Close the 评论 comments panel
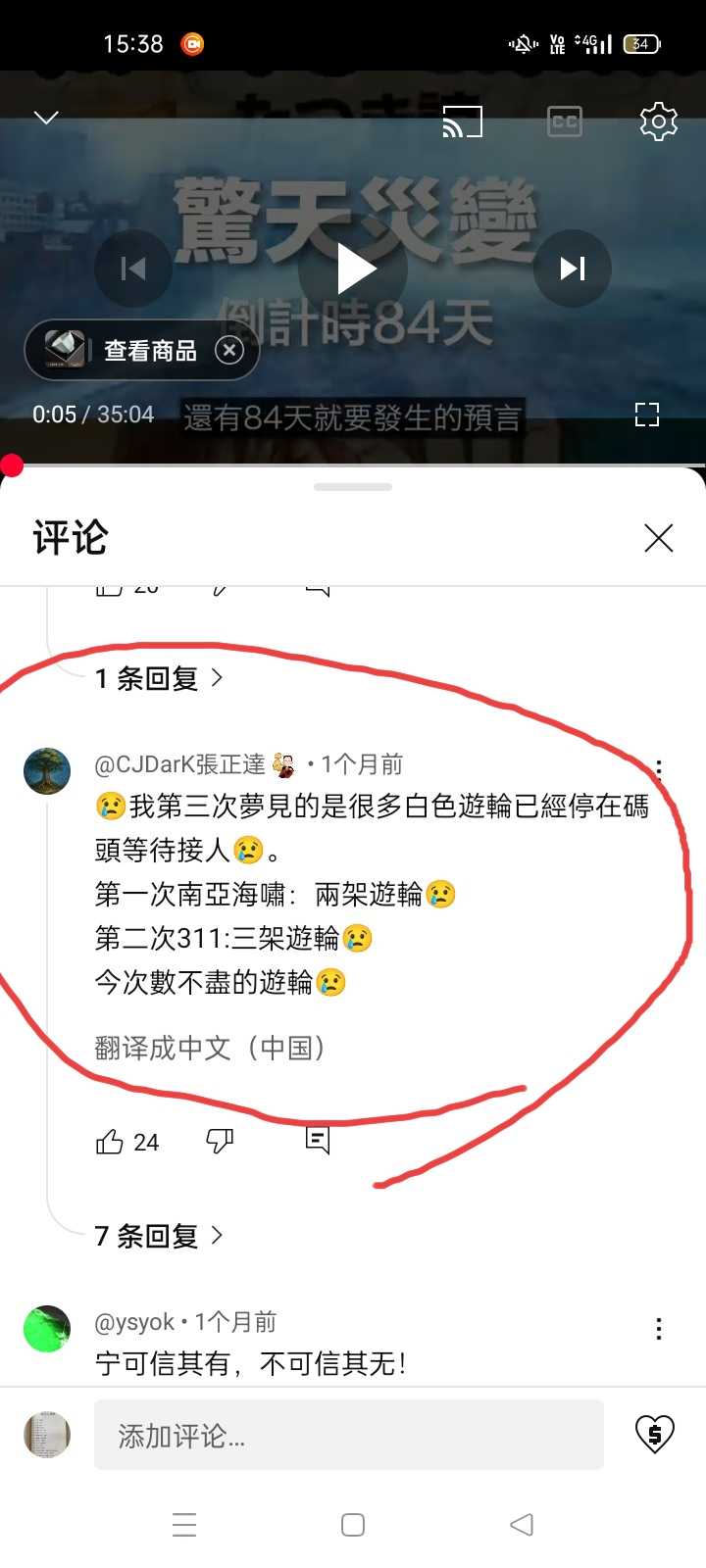 (658, 537)
